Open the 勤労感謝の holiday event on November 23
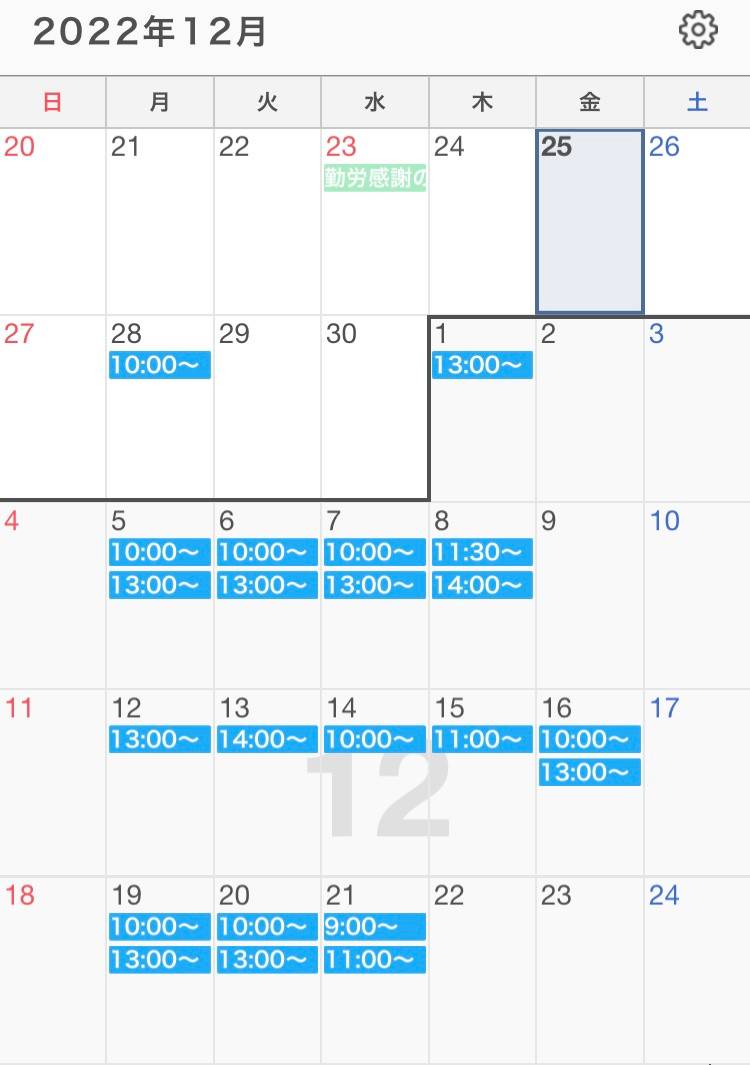This screenshot has height=1065, width=750. (x=375, y=179)
